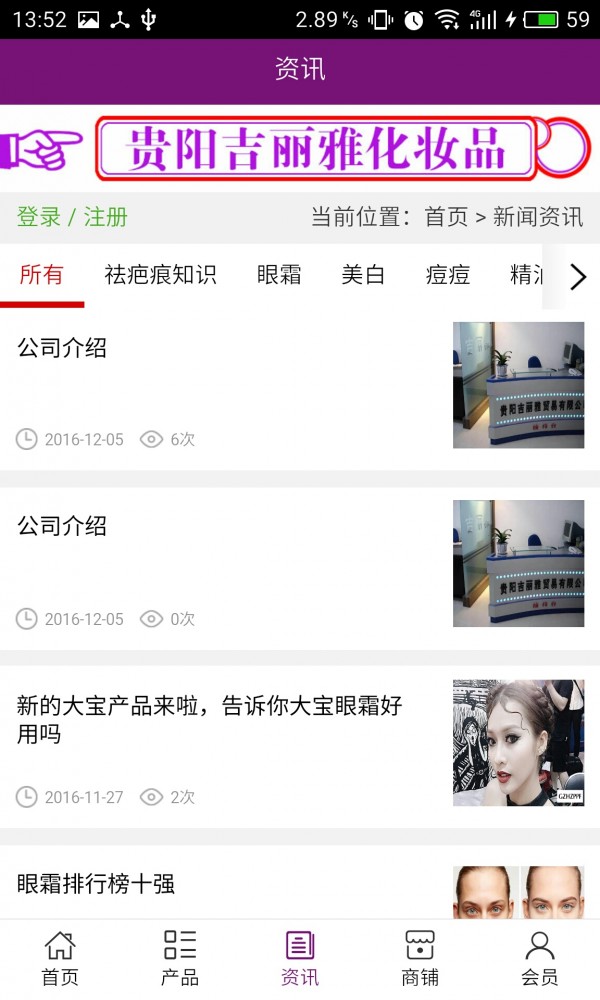
Task: Show the 痘痘 category
Action: tap(447, 275)
